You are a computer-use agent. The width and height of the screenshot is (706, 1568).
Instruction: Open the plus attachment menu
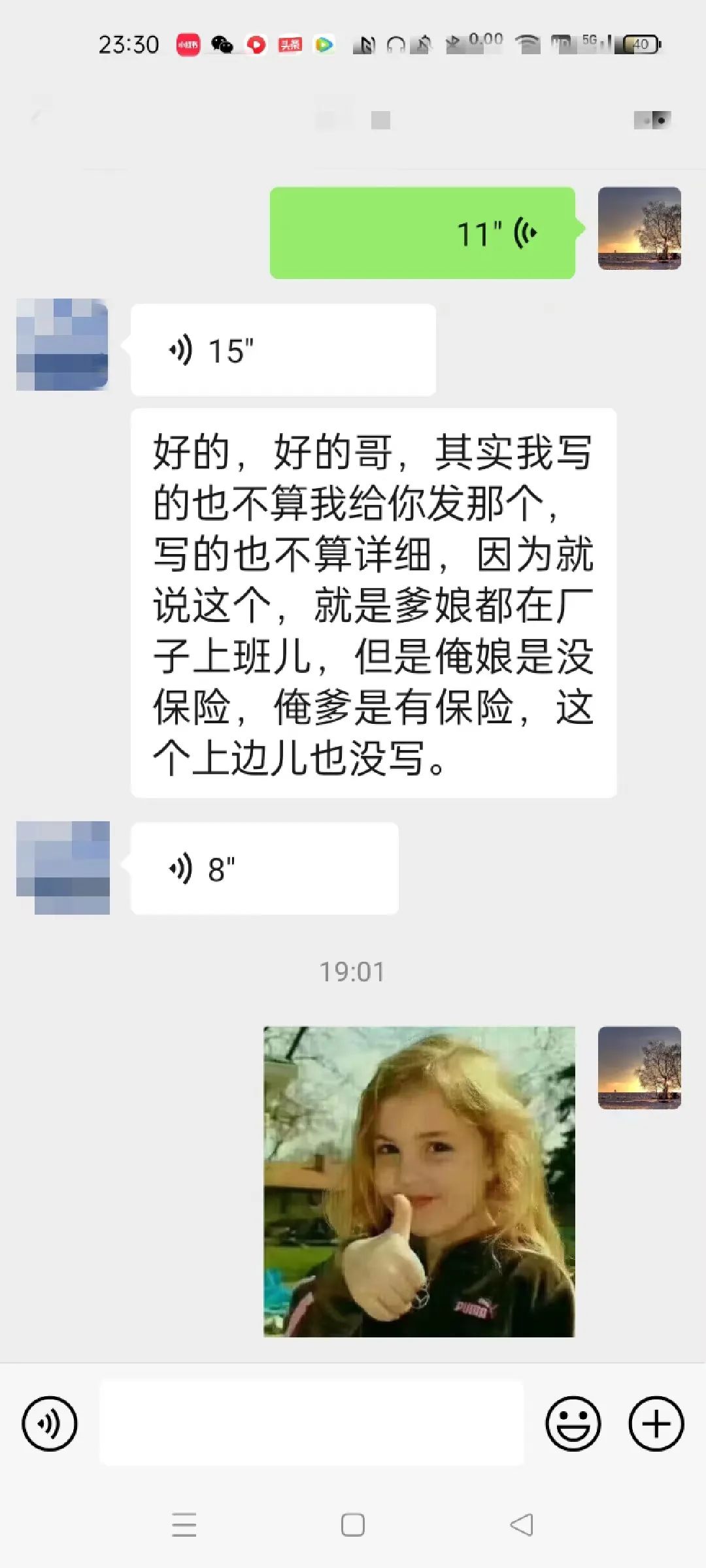(x=656, y=1423)
